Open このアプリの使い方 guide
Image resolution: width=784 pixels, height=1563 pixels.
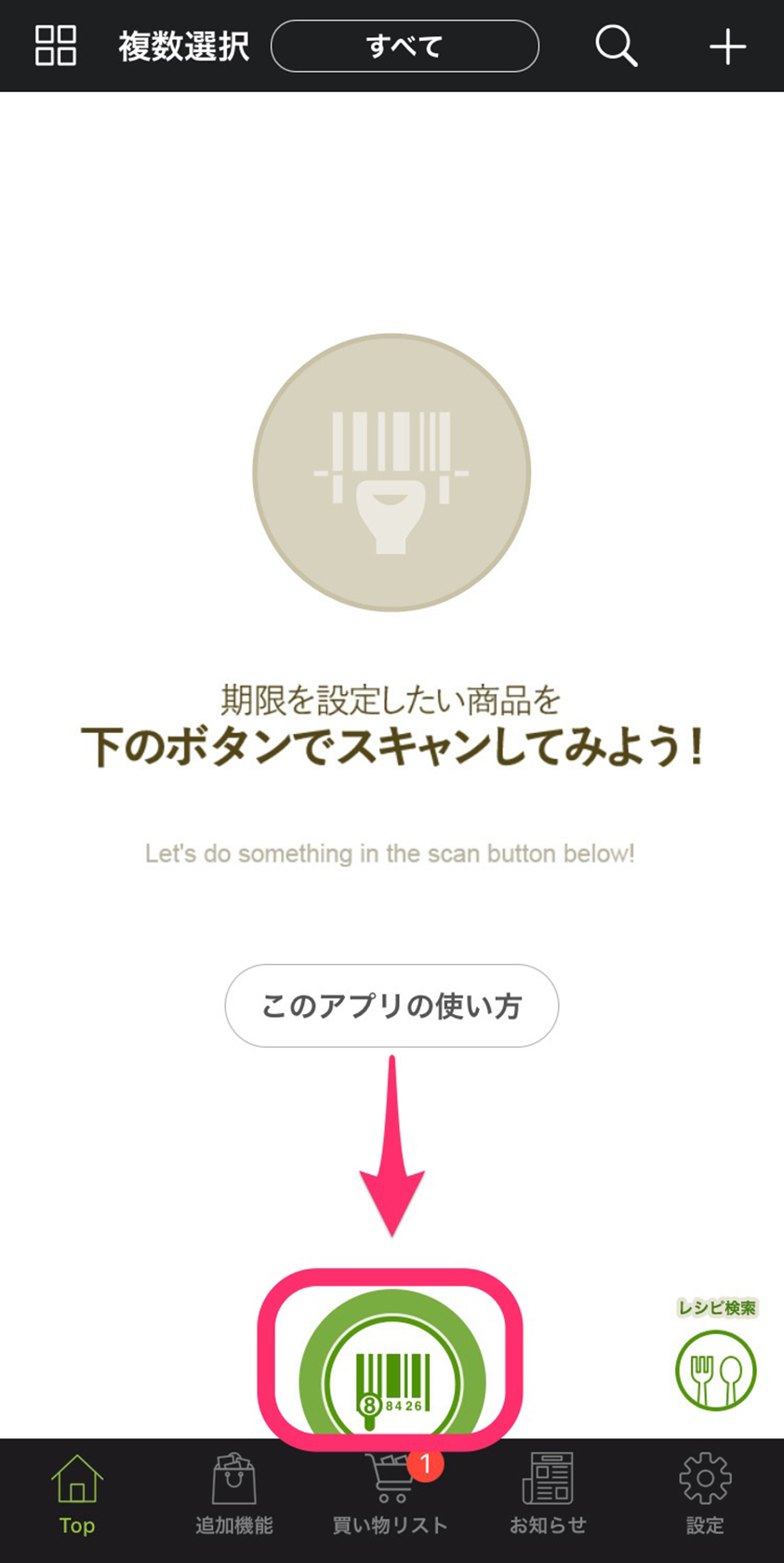tap(392, 1006)
